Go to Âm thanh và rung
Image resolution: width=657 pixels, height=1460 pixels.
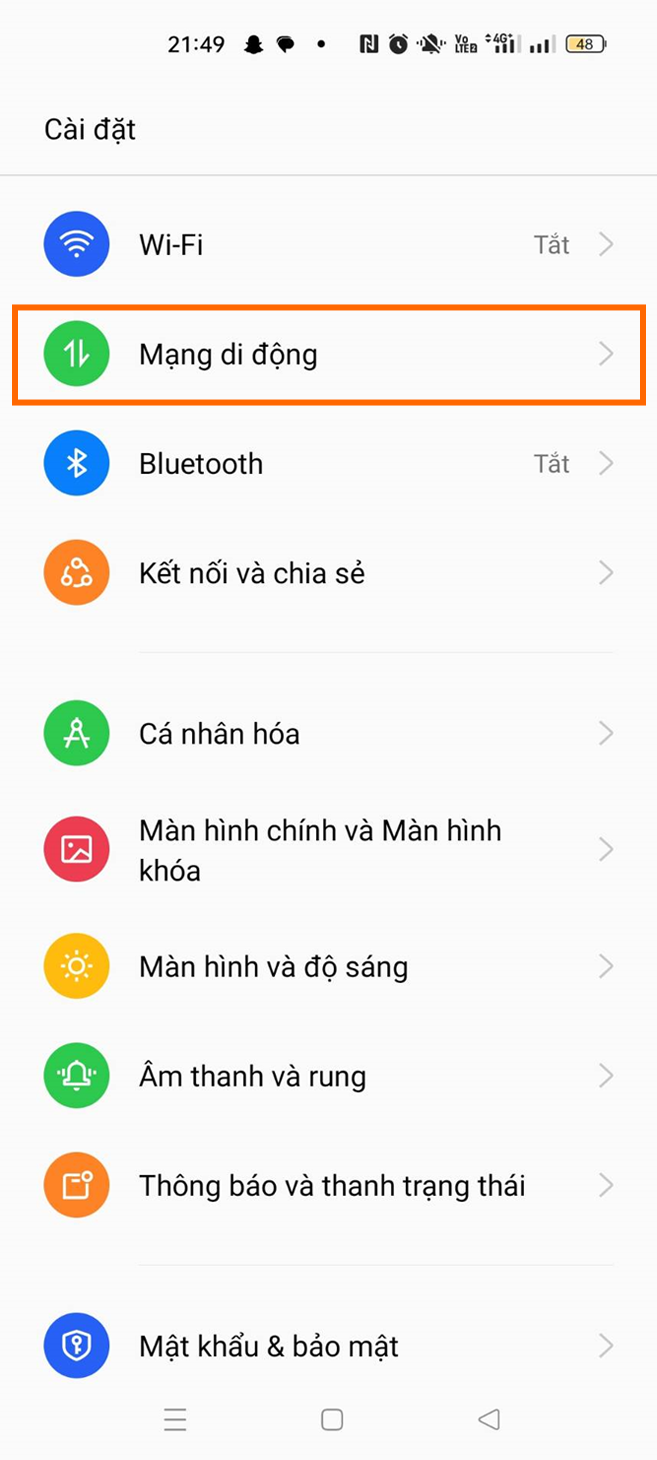pyautogui.click(x=328, y=1076)
